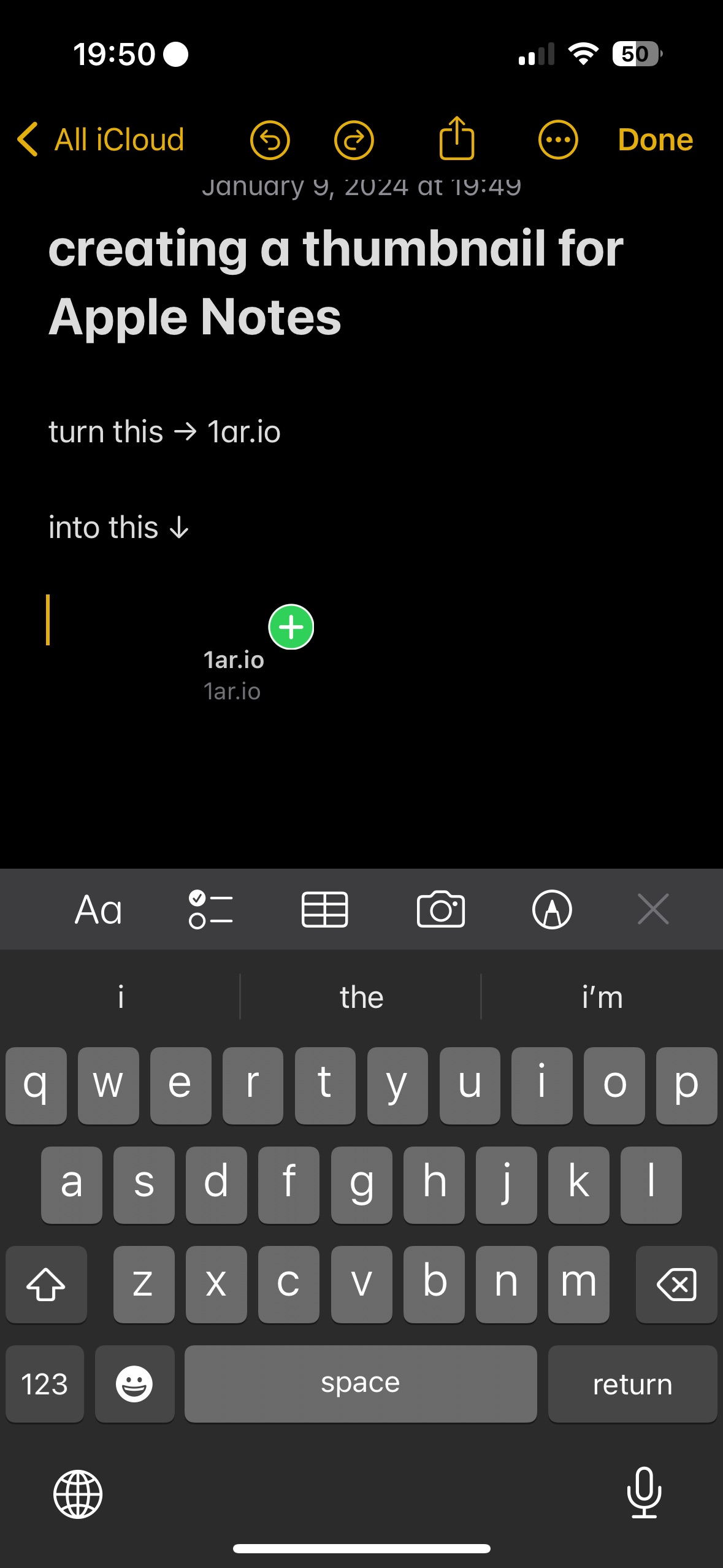Insert a table into the note
The width and height of the screenshot is (723, 1568).
tap(325, 910)
